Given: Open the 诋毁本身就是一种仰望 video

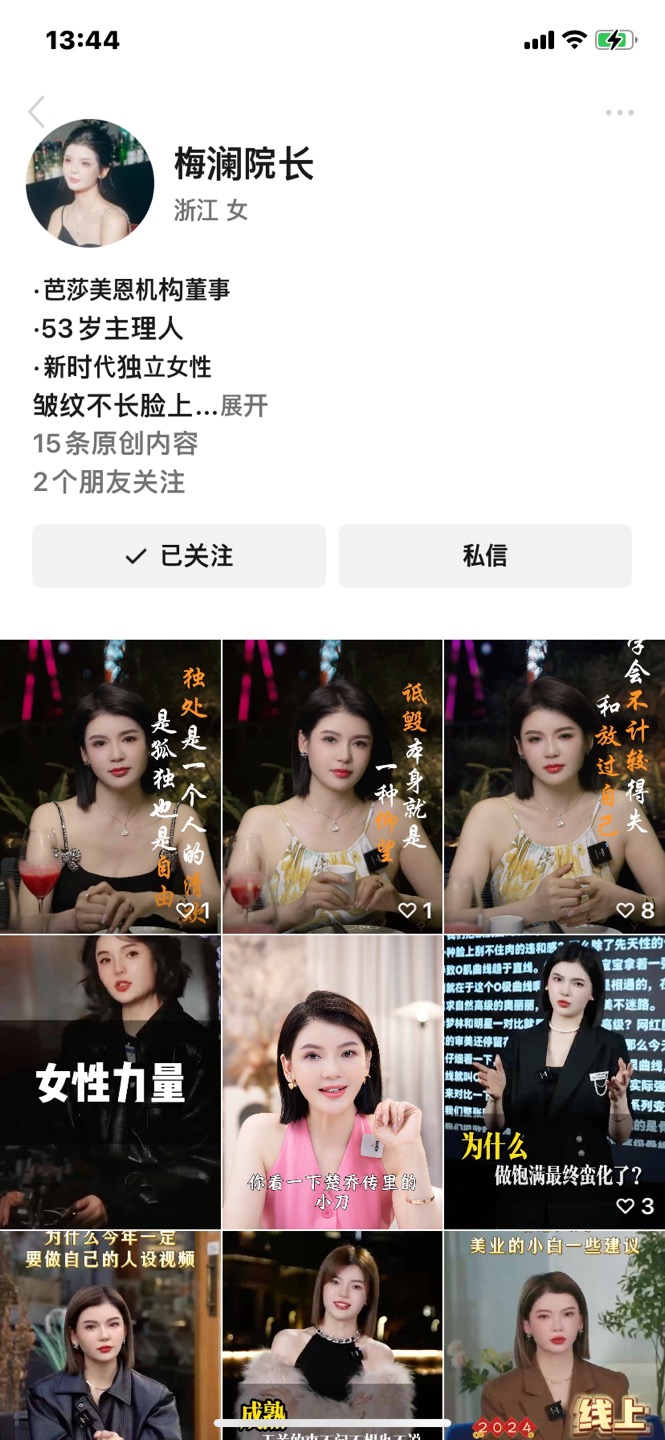Looking at the screenshot, I should (332, 786).
